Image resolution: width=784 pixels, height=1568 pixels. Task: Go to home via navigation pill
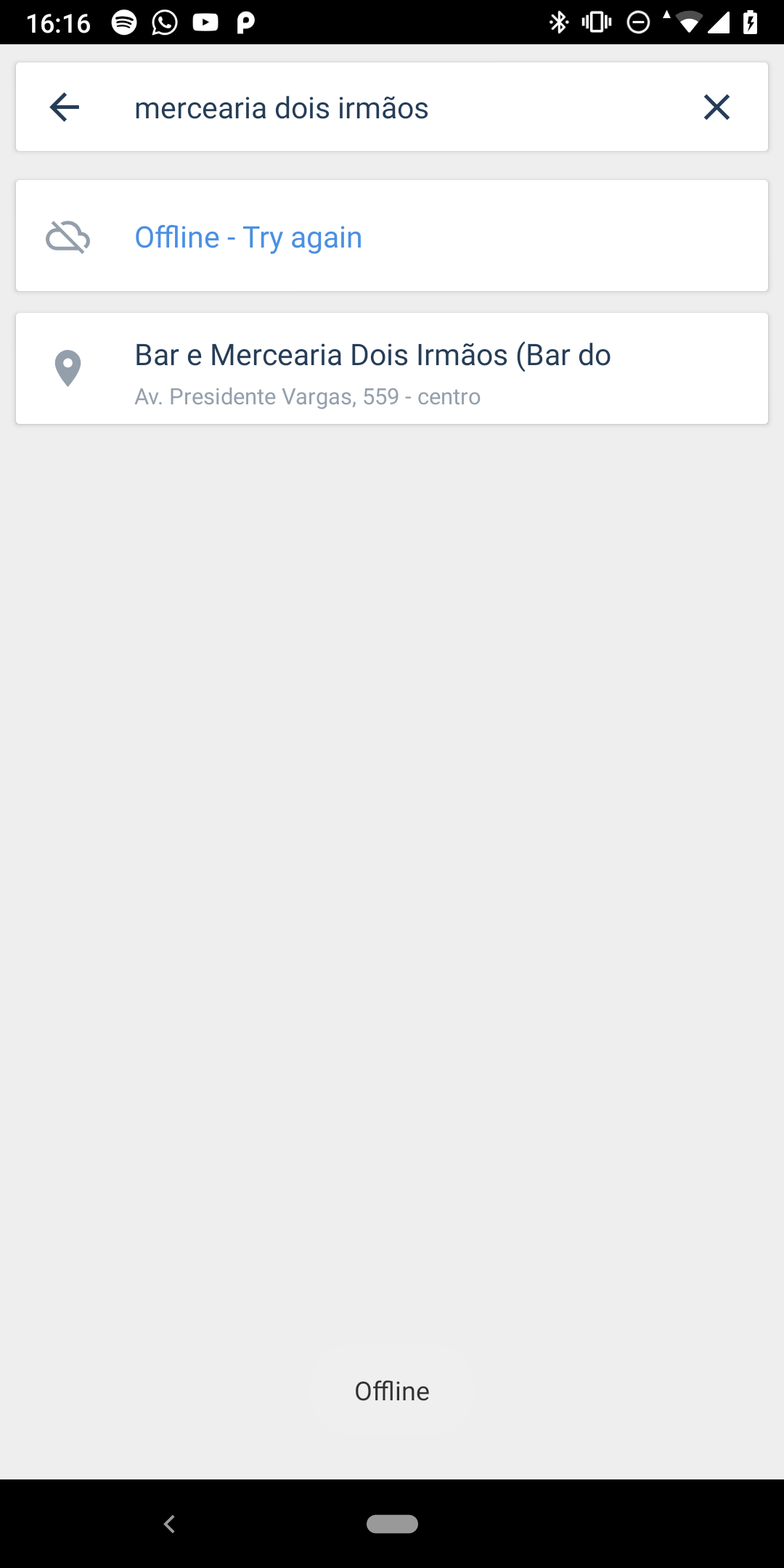[392, 1524]
